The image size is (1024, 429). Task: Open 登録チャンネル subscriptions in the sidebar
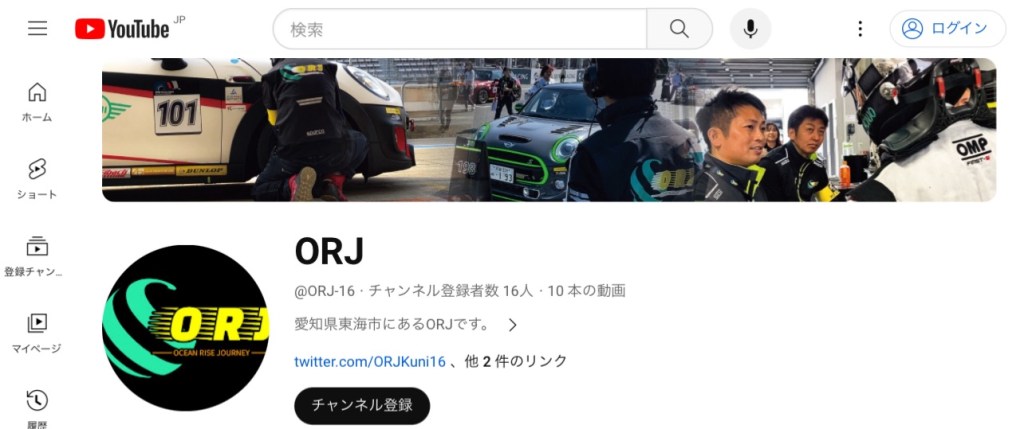coord(37,256)
